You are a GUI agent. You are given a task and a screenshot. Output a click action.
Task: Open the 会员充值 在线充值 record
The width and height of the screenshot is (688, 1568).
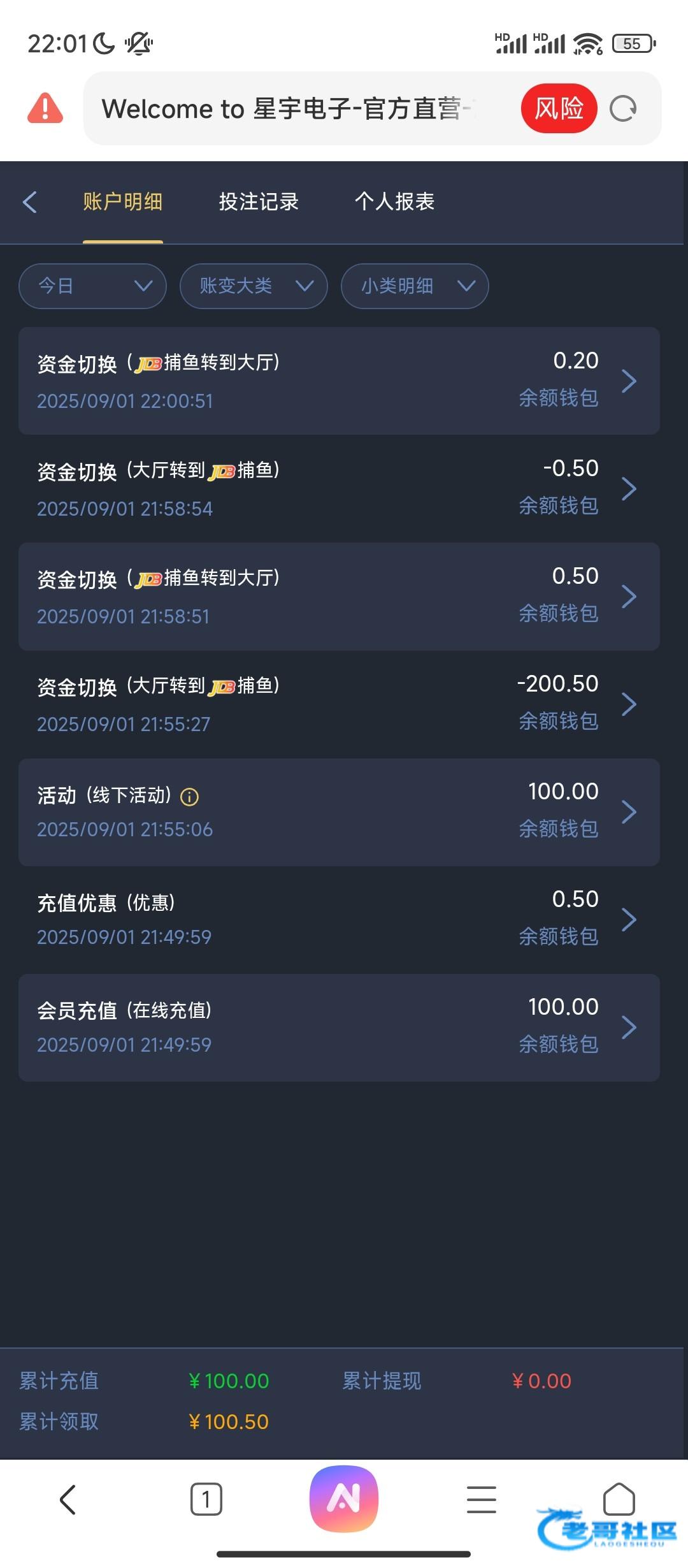339,1027
